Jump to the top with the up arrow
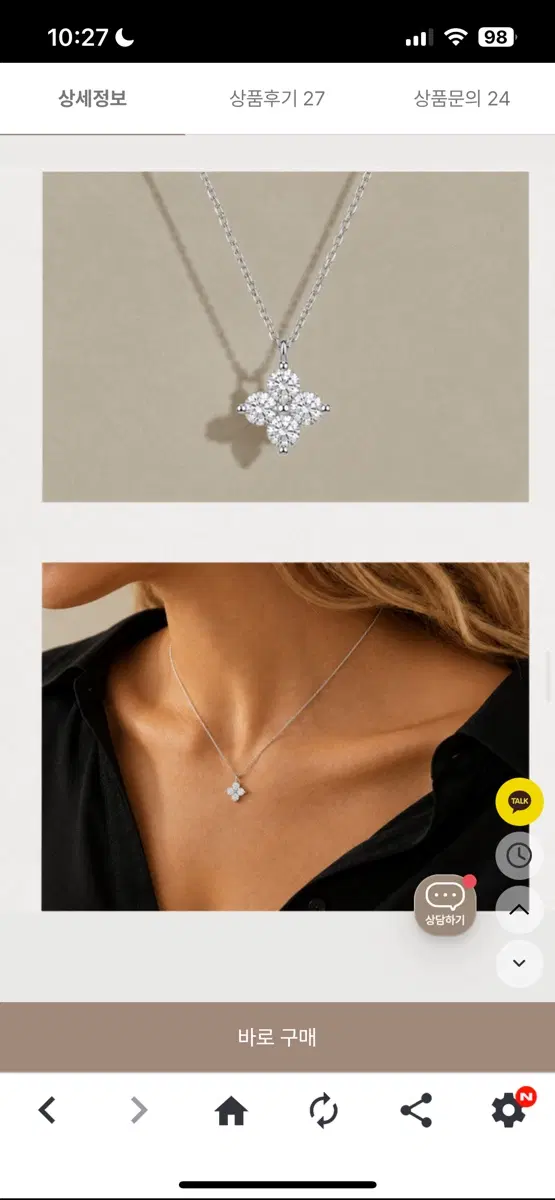 [x=520, y=910]
